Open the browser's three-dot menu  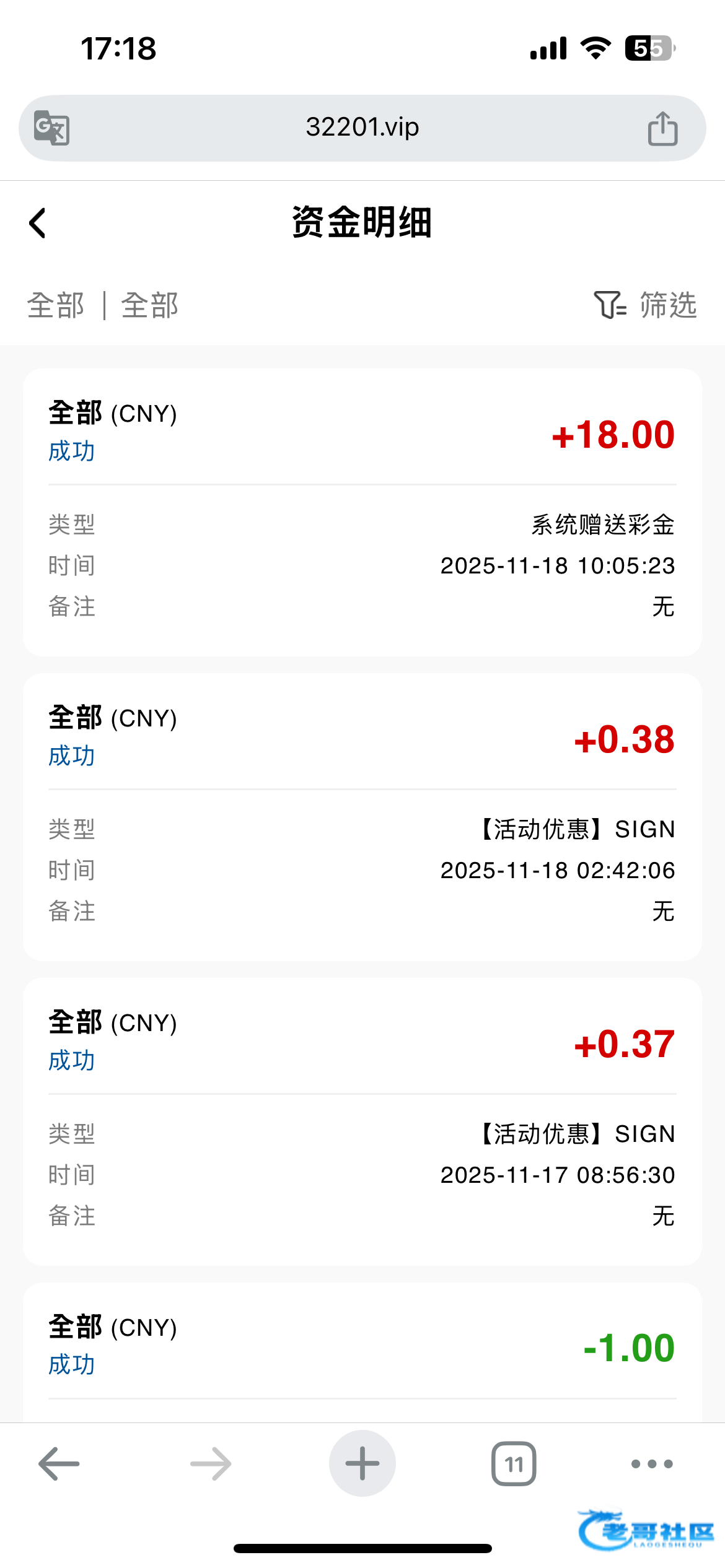[x=651, y=1464]
